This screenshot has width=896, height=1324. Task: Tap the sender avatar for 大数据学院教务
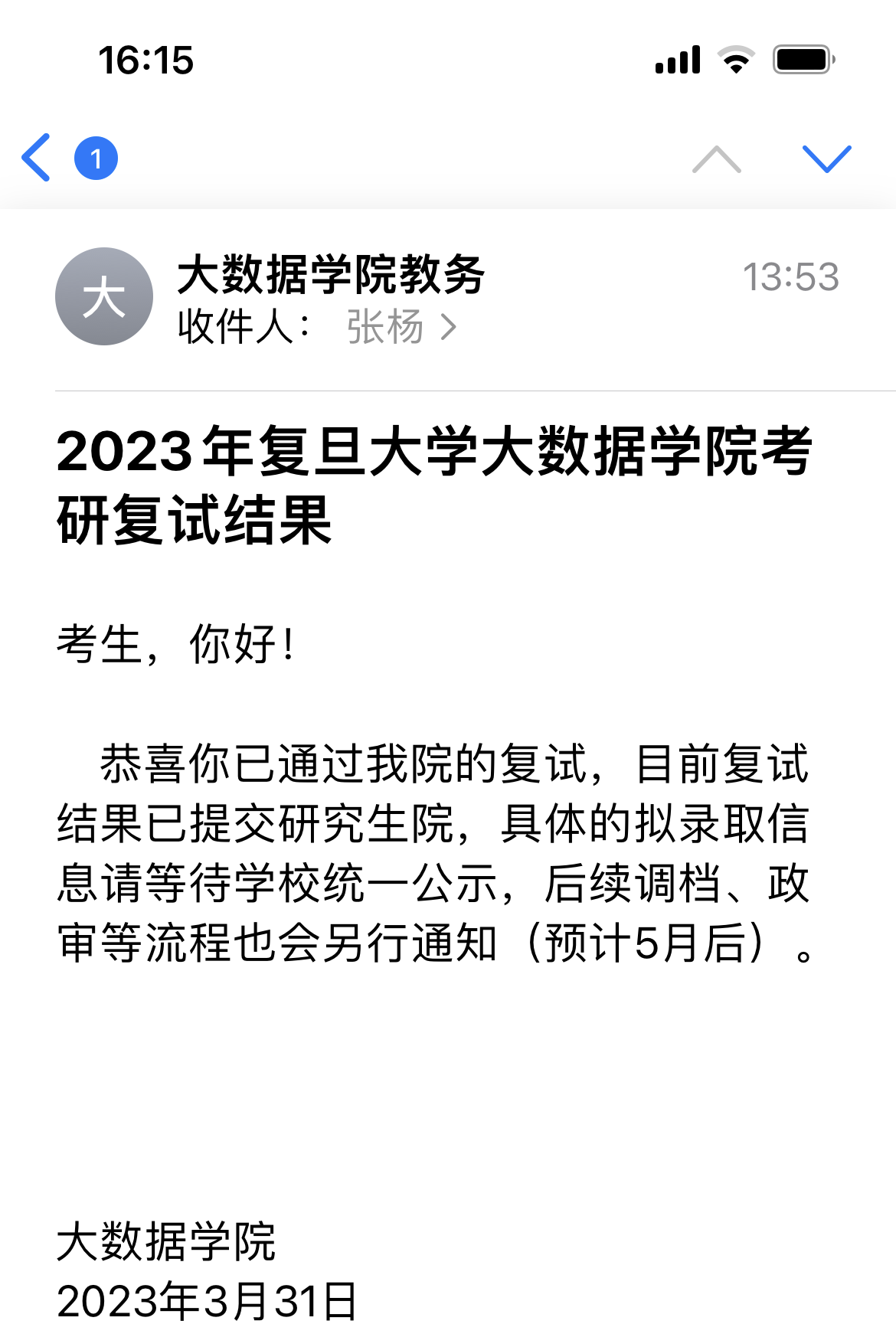point(104,296)
